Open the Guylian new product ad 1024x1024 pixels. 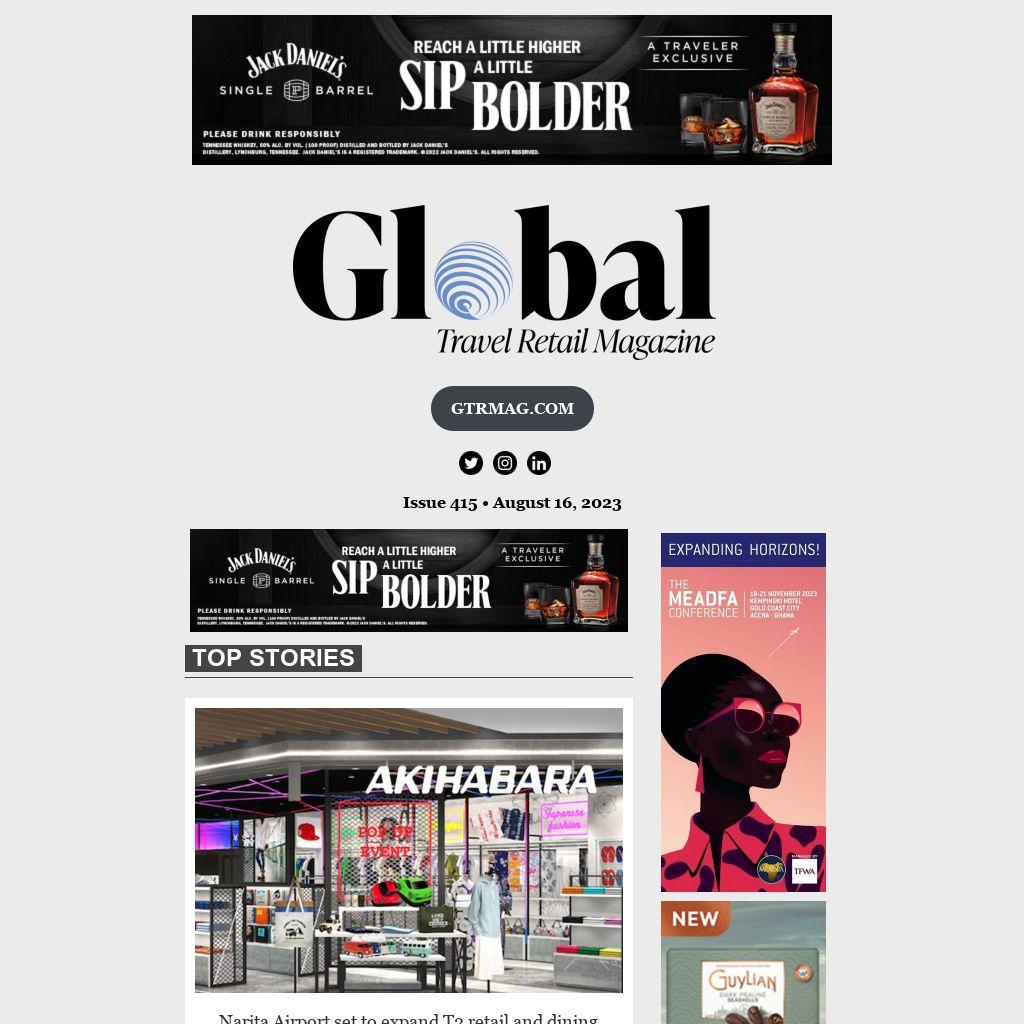click(x=743, y=962)
